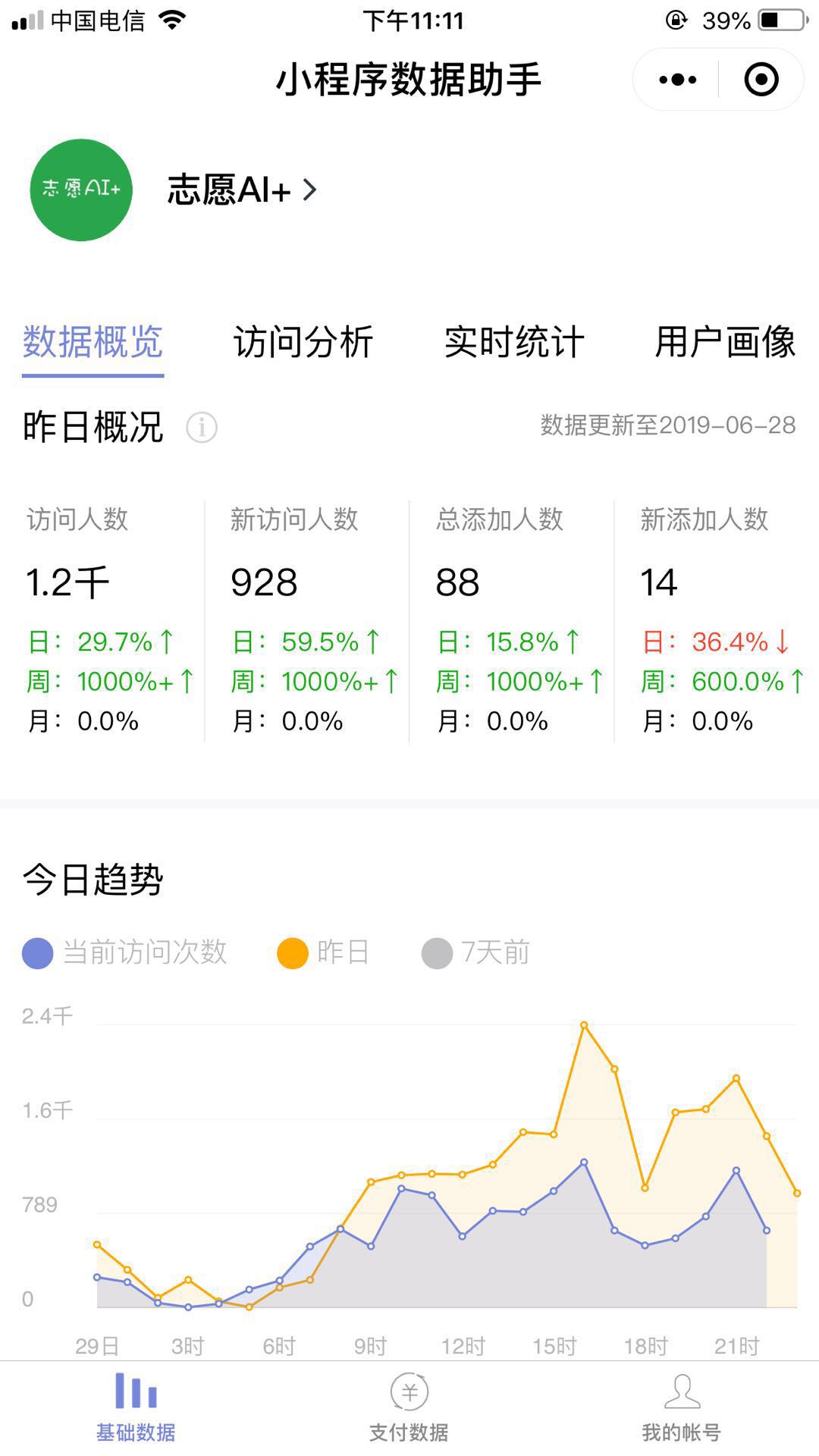Toggle the 当前访问次数 chart legend
819x1456 pixels.
pos(125,952)
